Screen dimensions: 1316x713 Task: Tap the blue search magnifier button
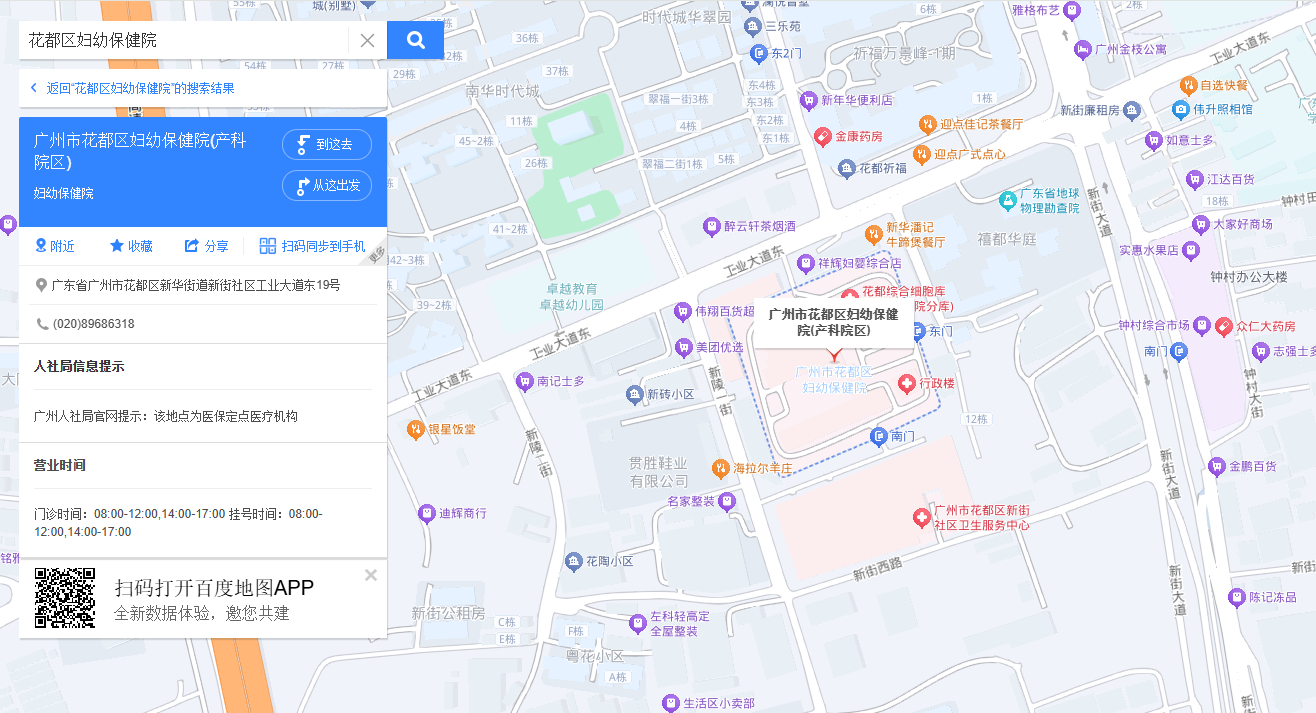click(415, 40)
